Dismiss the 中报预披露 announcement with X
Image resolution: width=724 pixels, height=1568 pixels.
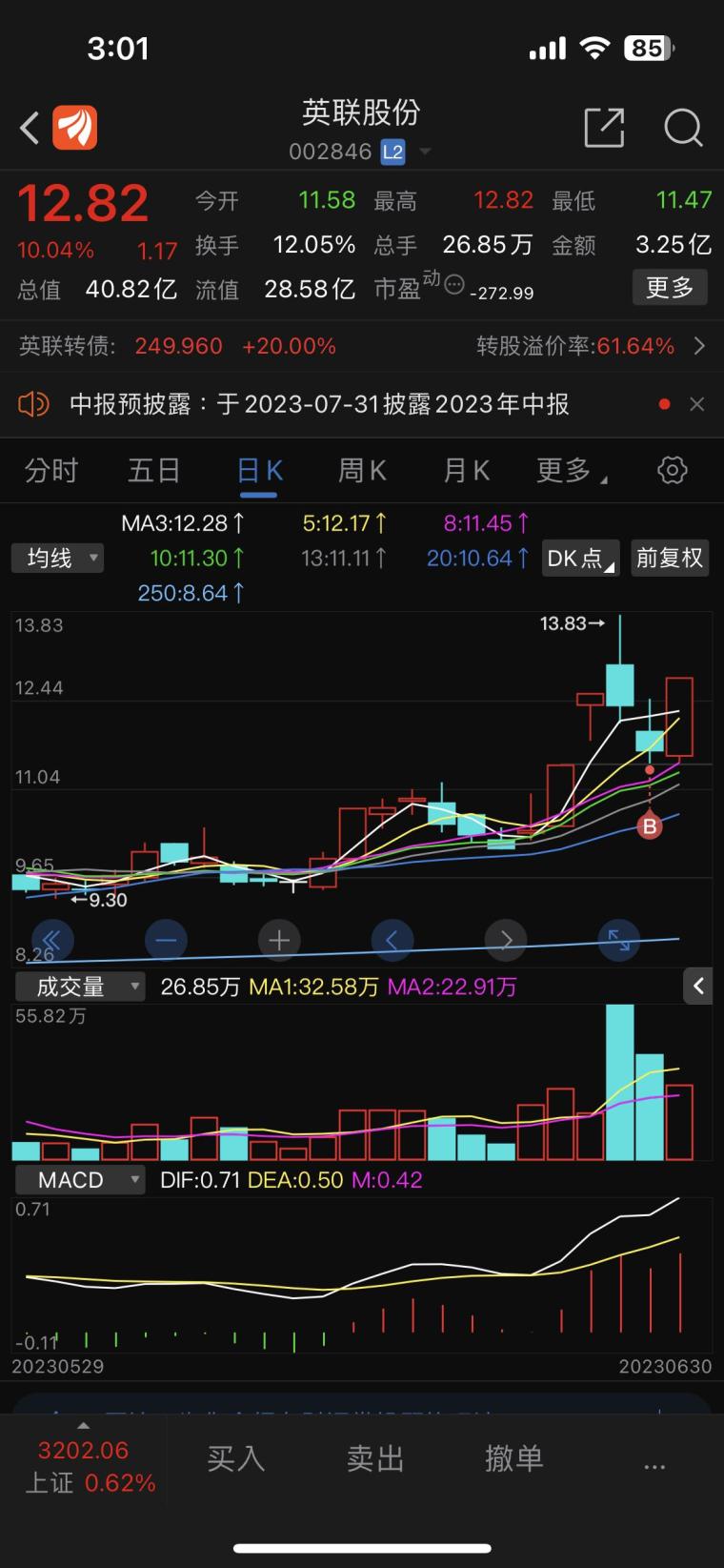(x=698, y=404)
